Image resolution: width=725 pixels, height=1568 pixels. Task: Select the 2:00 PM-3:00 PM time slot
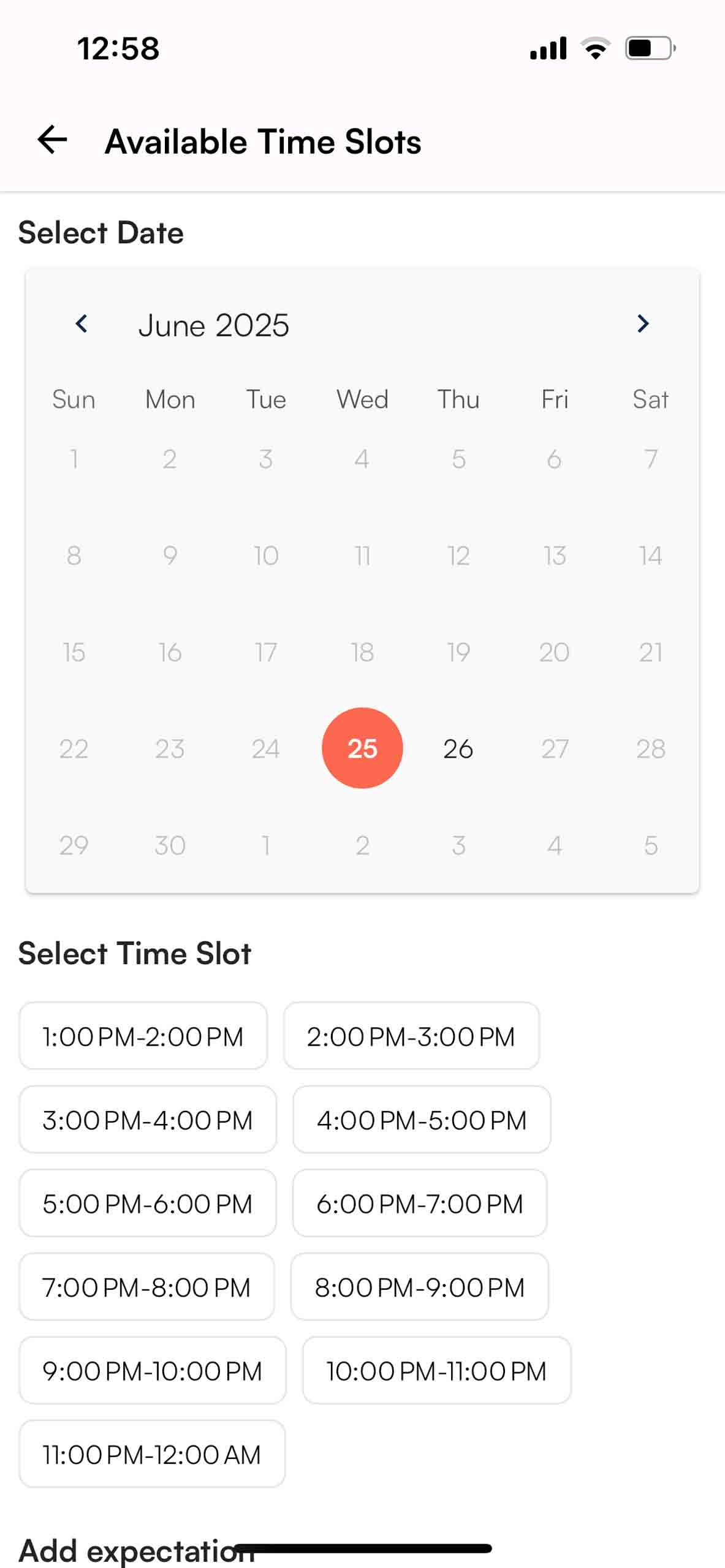click(411, 1036)
